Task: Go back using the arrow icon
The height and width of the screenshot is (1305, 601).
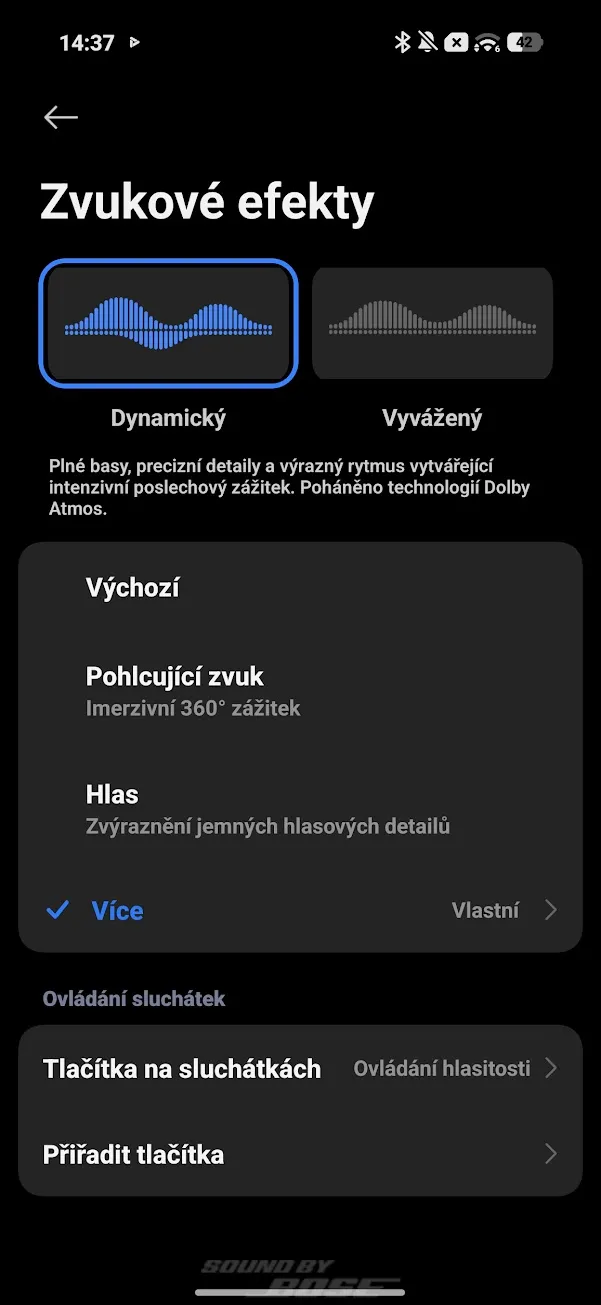Action: [61, 118]
